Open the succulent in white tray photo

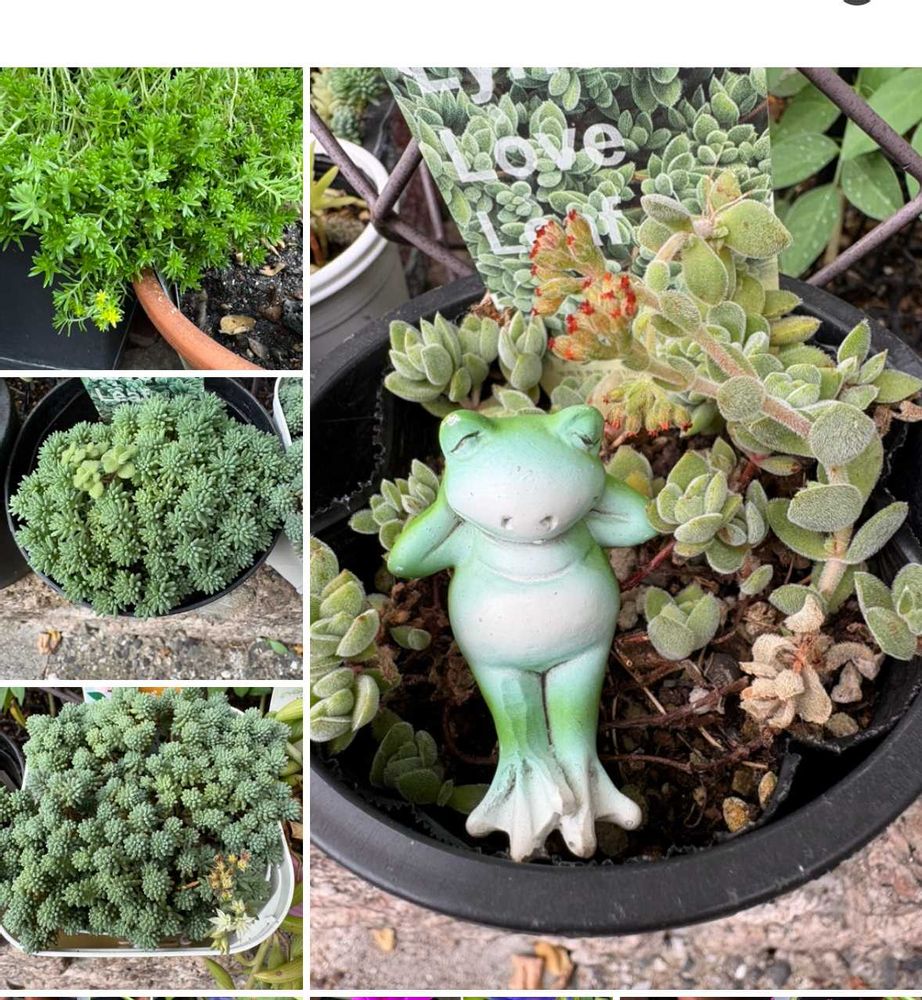pyautogui.click(x=151, y=838)
